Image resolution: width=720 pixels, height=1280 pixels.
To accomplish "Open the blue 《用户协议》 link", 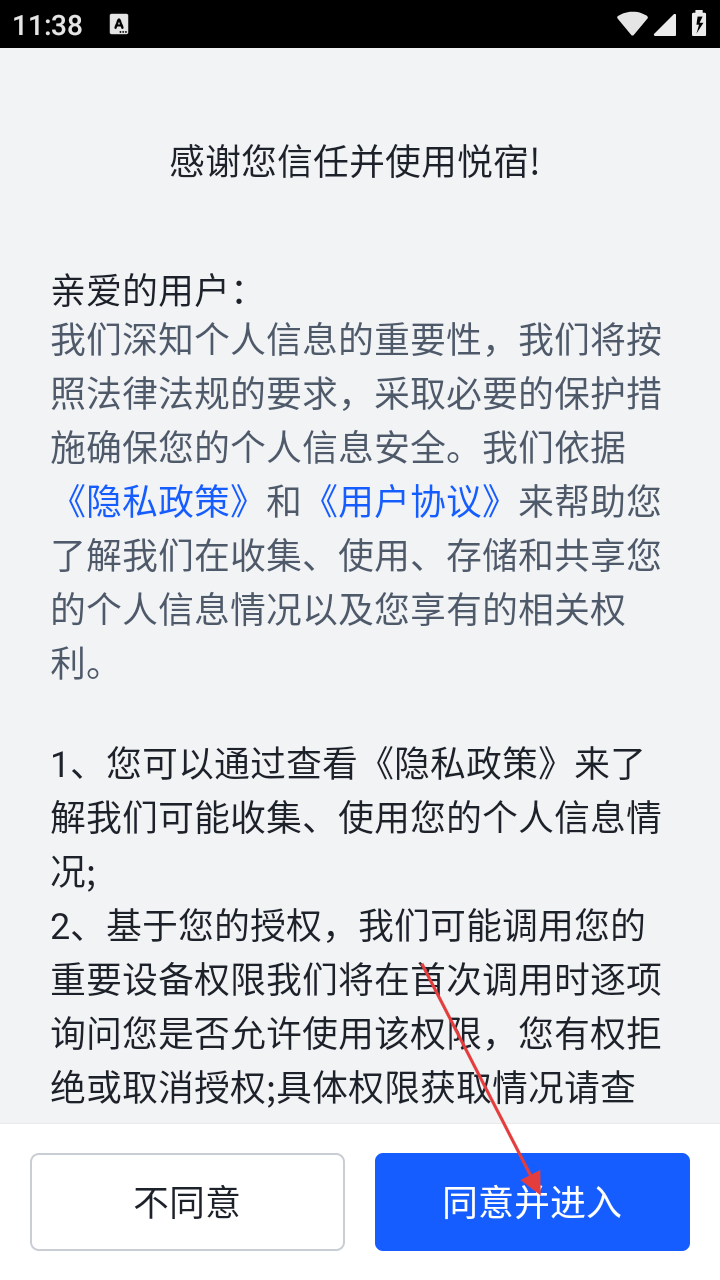I will (x=409, y=502).
